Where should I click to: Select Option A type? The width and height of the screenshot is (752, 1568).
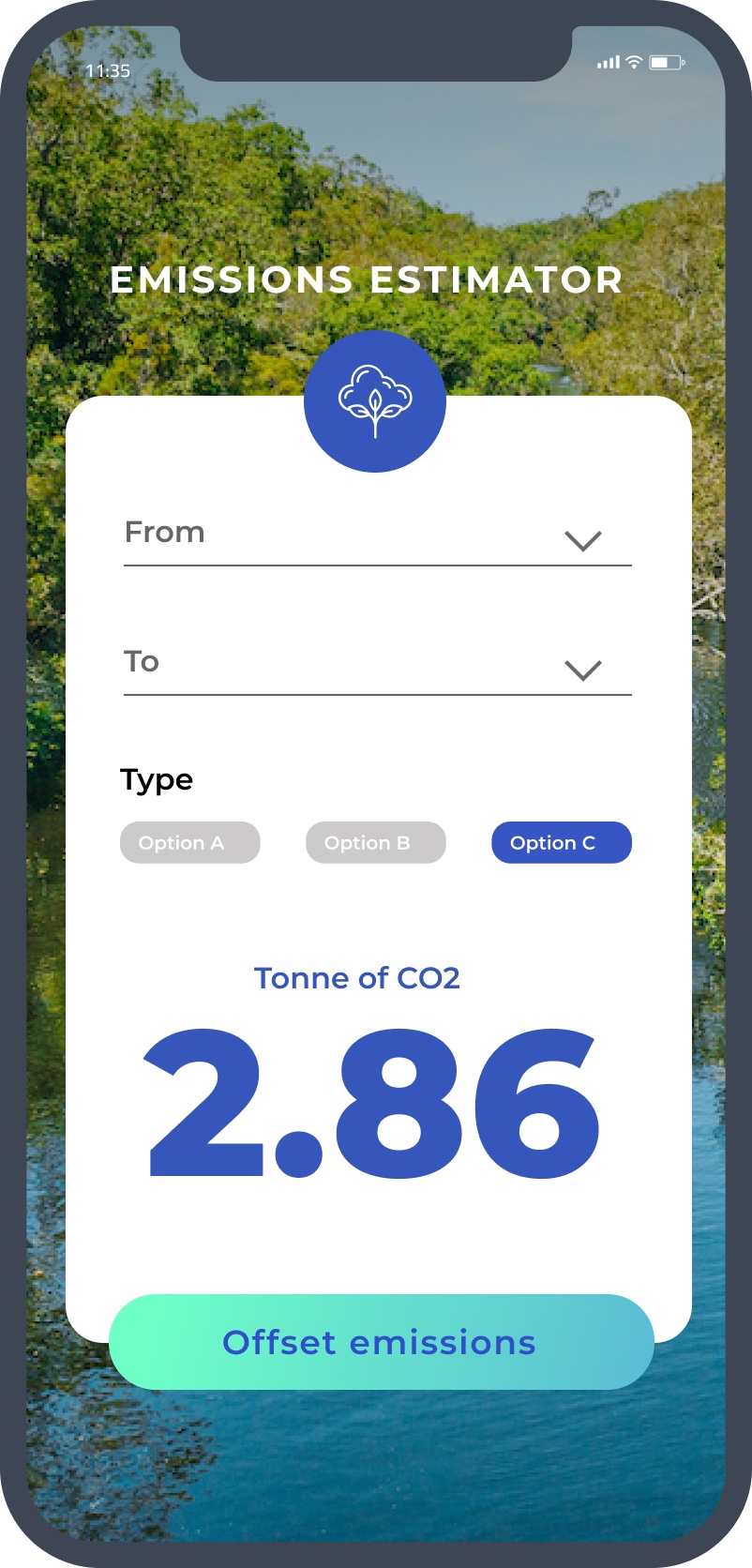pos(190,842)
